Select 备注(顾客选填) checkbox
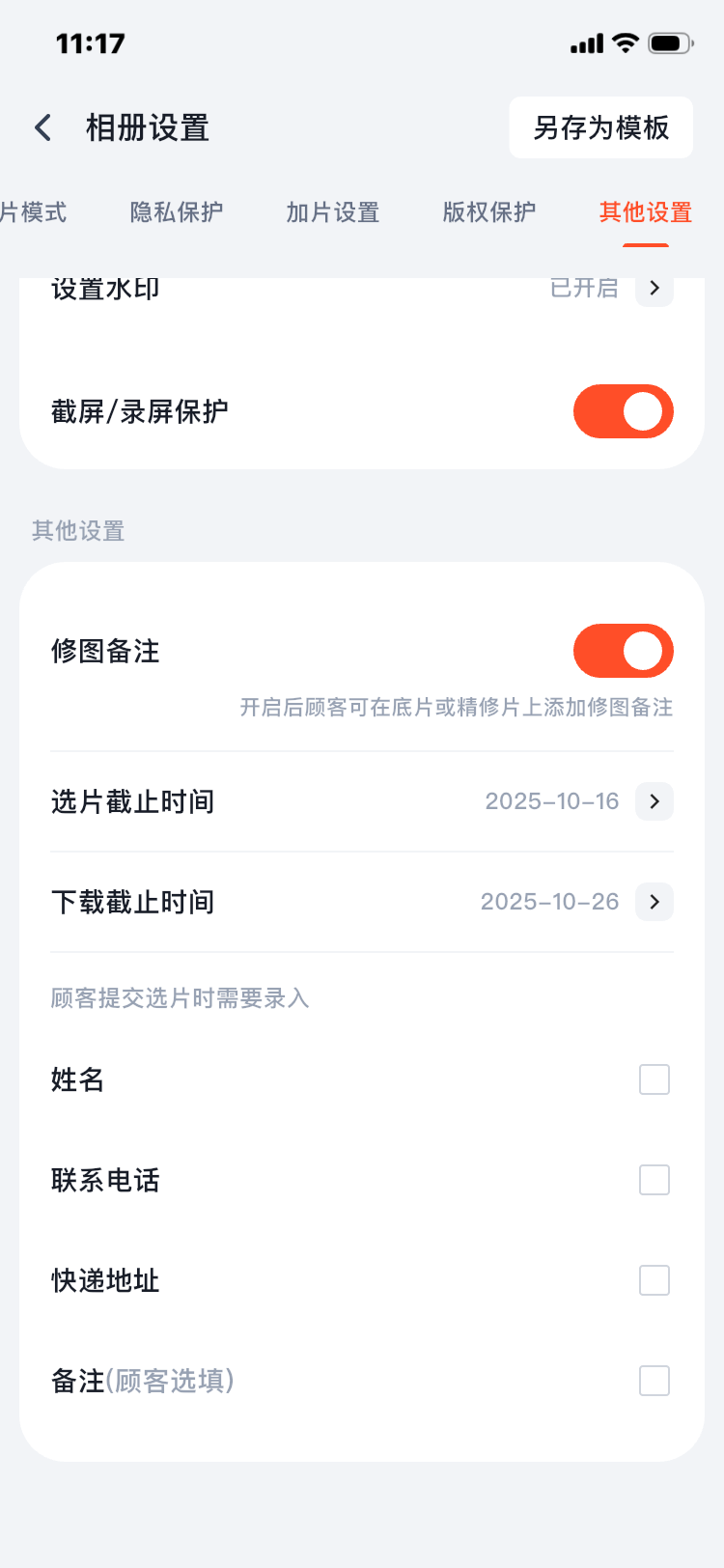 coord(654,1381)
